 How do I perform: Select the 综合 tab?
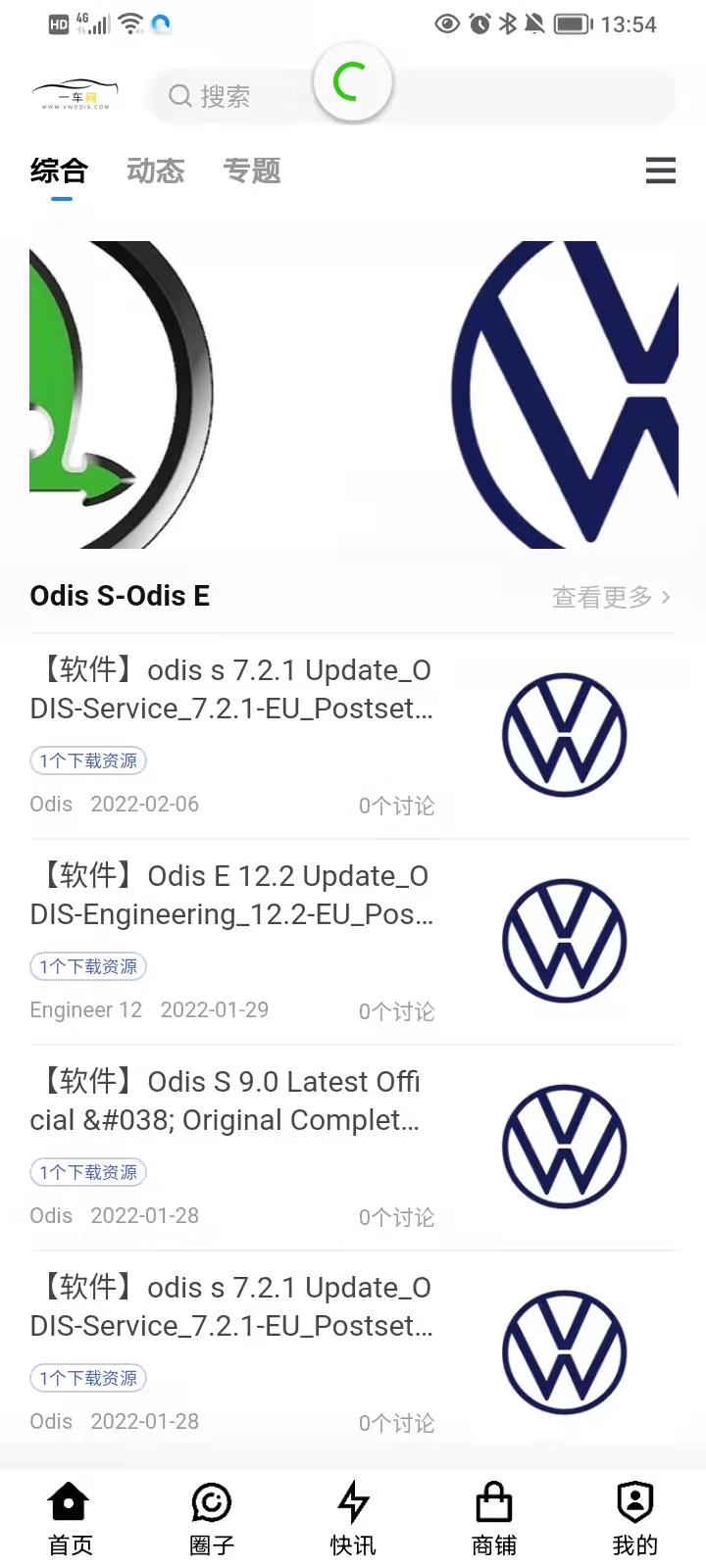[x=60, y=171]
